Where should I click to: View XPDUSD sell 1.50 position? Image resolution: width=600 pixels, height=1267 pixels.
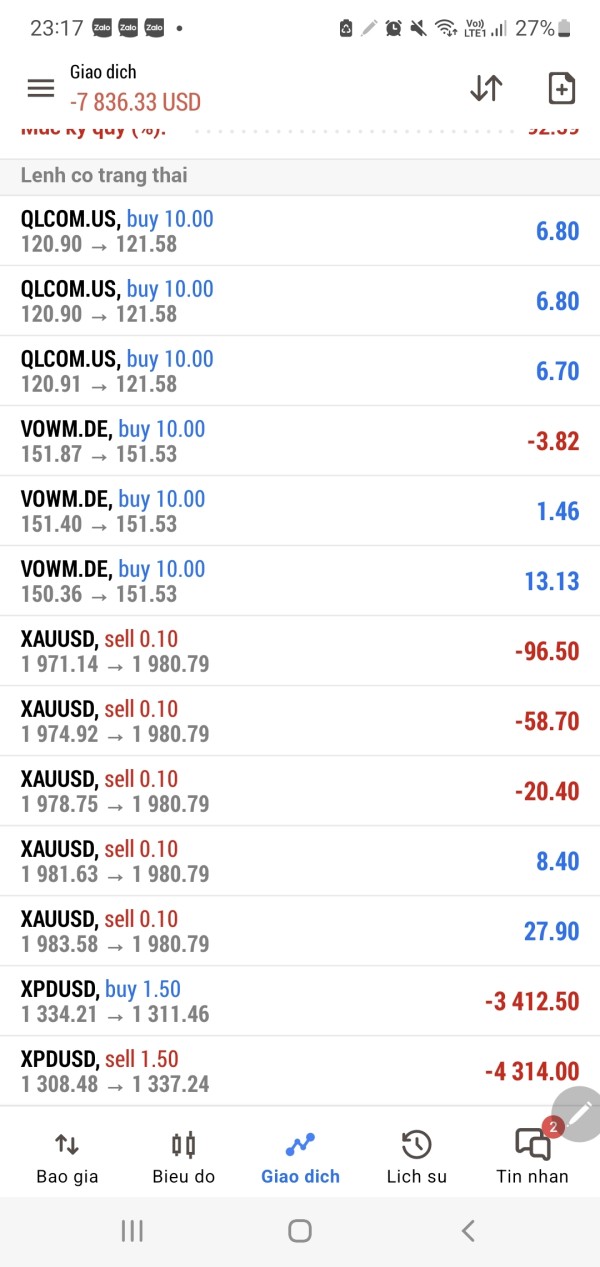tap(300, 1071)
